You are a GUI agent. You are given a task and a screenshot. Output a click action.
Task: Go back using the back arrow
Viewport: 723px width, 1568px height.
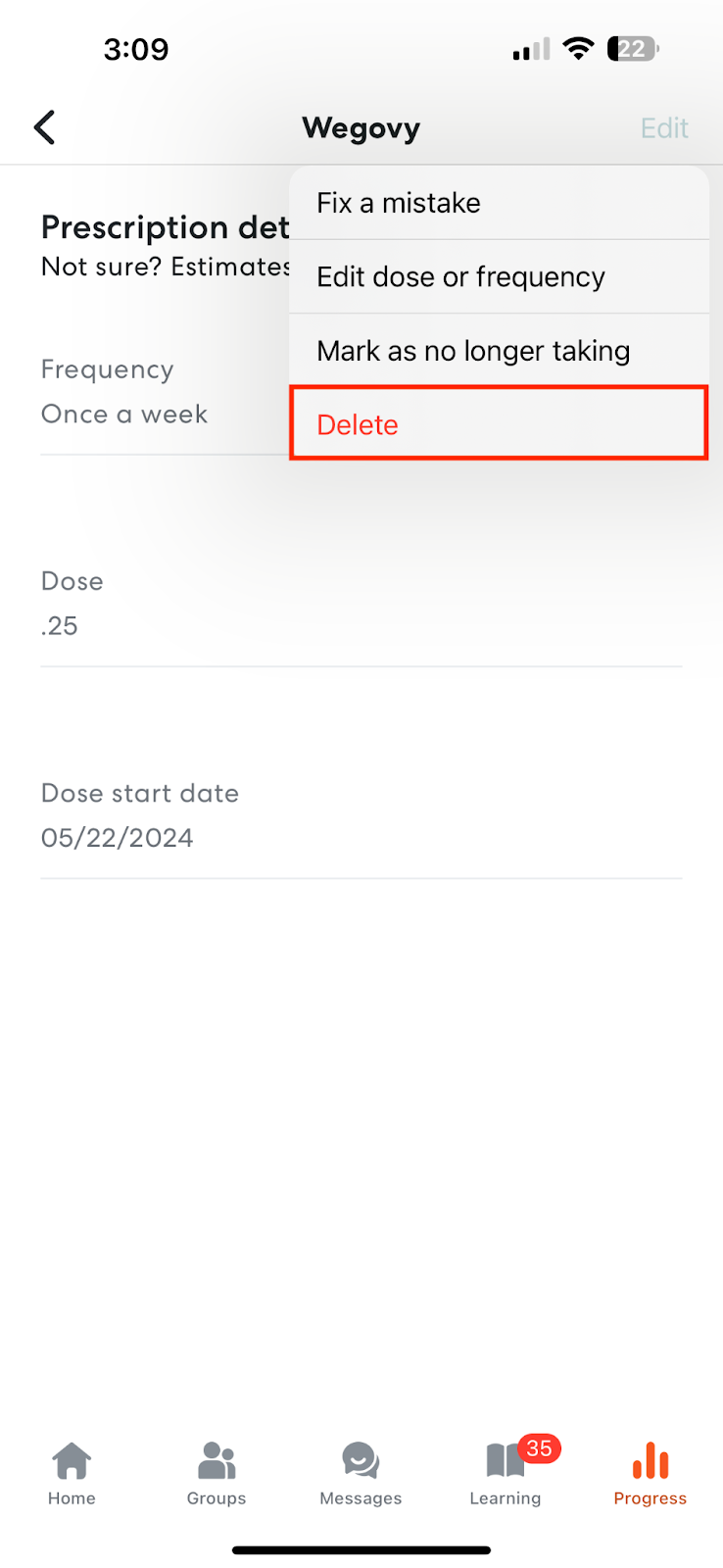[x=45, y=127]
